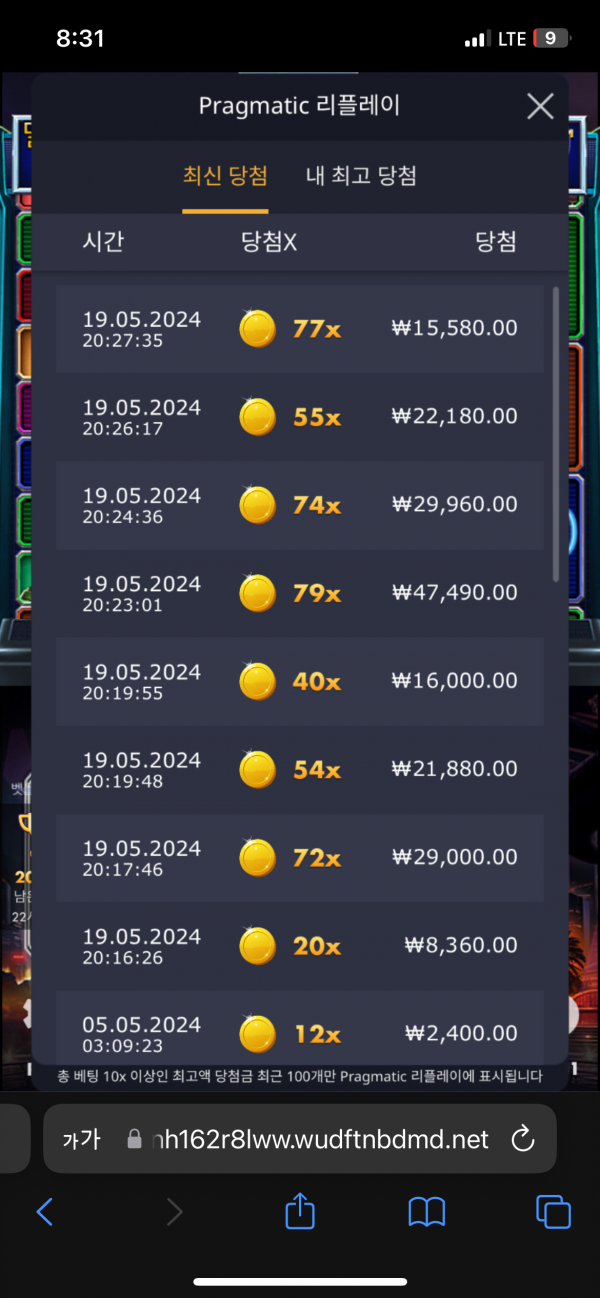600x1298 pixels.
Task: Open the 79x replay worth ₩47,490.00
Action: [x=300, y=592]
